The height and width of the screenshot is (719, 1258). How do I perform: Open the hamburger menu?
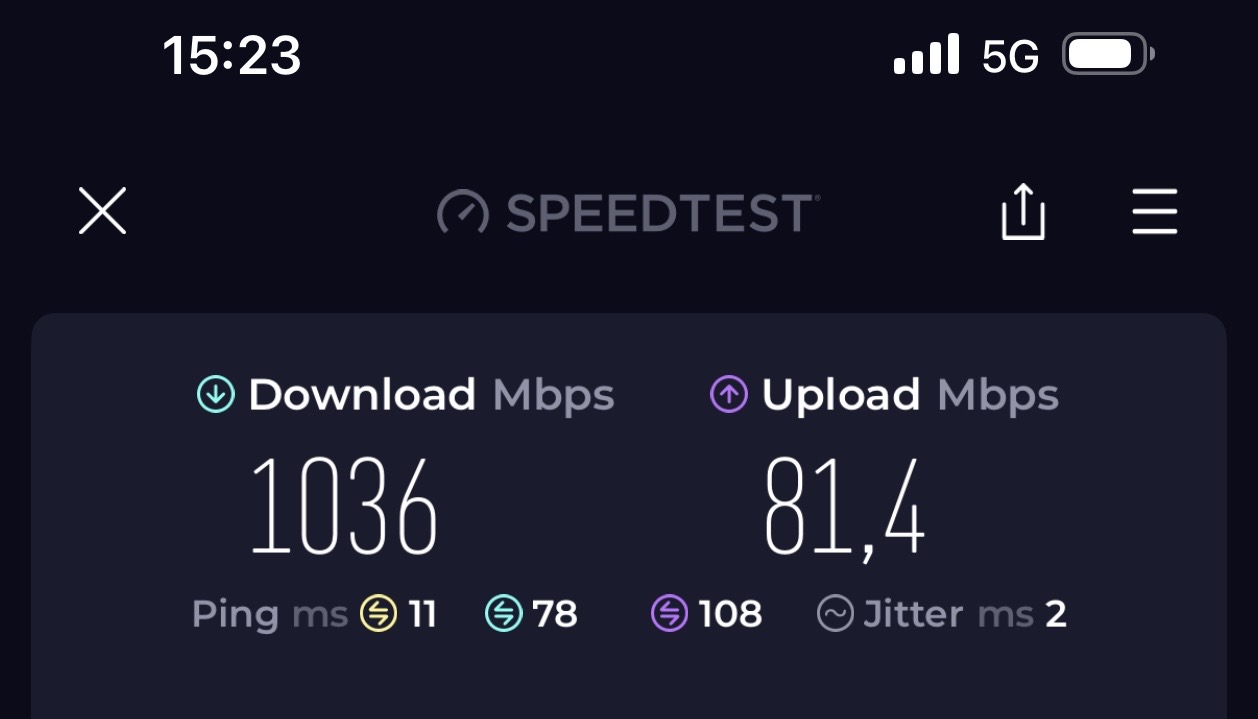coord(1154,212)
